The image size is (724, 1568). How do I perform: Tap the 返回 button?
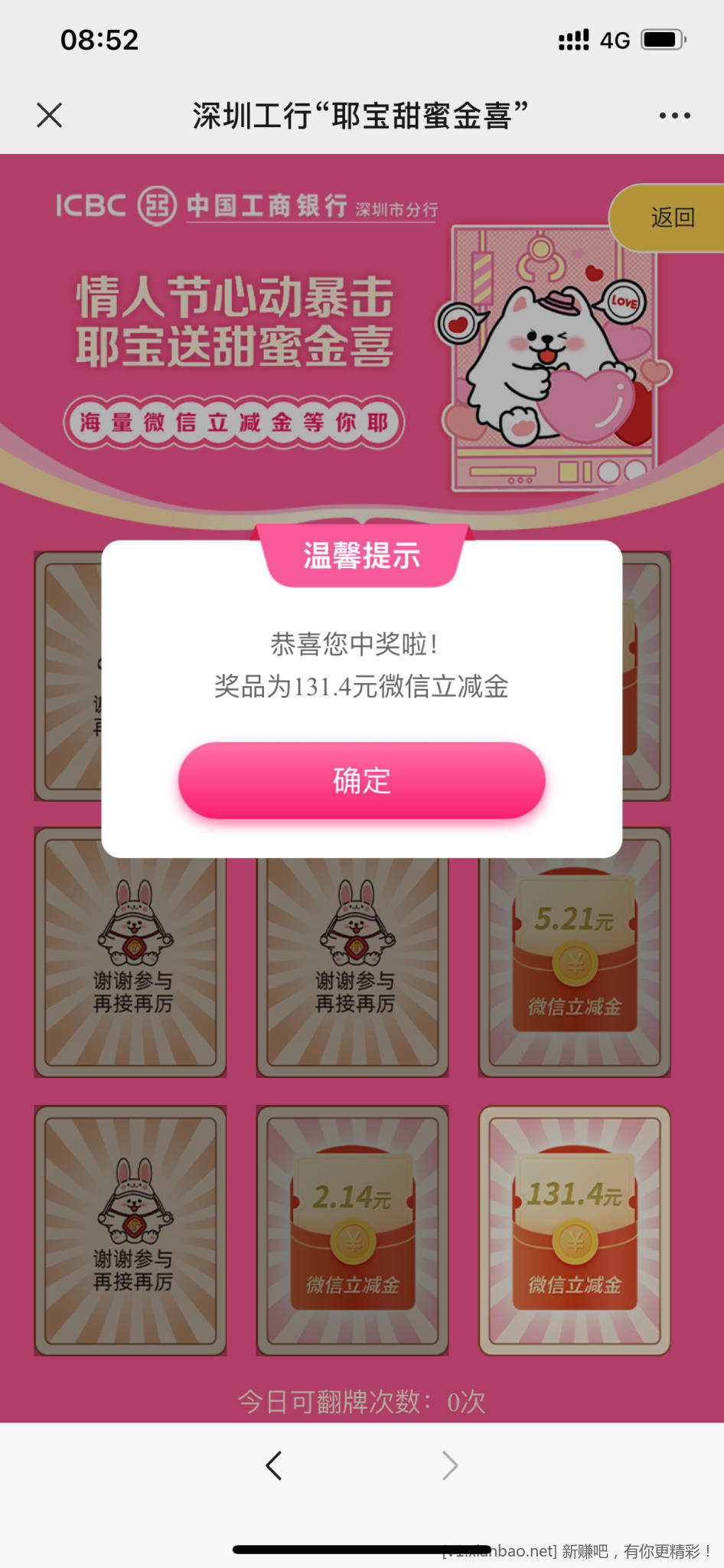[x=672, y=218]
